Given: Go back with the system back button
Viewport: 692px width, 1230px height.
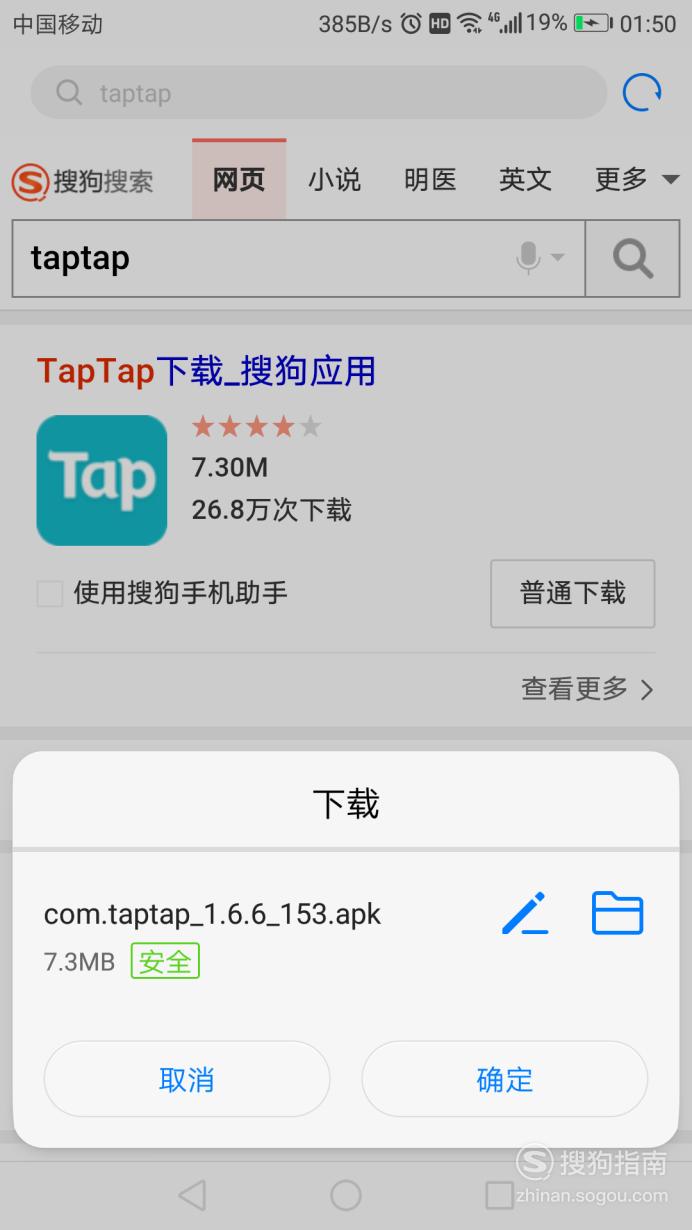Looking at the screenshot, I should [x=192, y=1194].
